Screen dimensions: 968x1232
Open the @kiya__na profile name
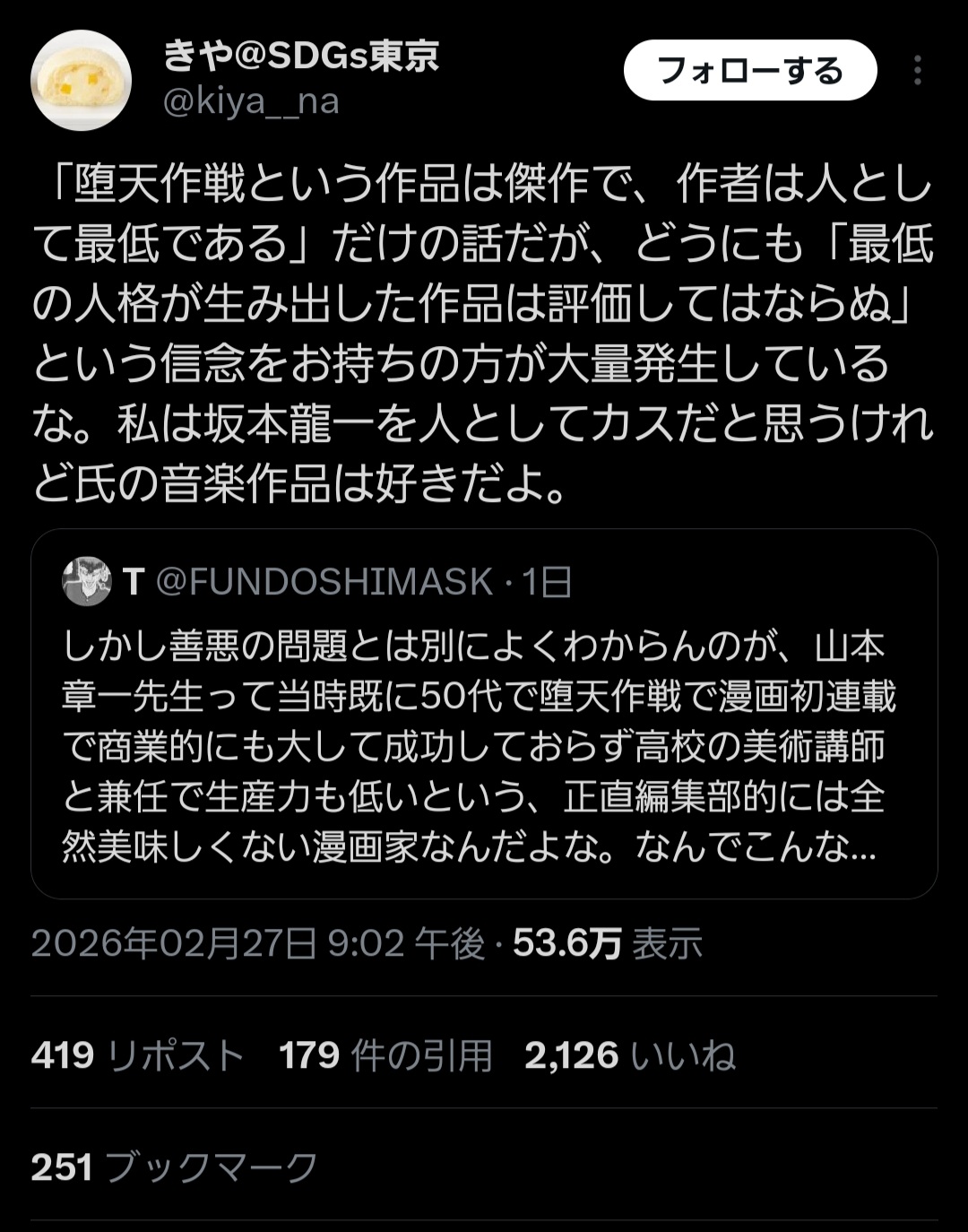pos(251,101)
